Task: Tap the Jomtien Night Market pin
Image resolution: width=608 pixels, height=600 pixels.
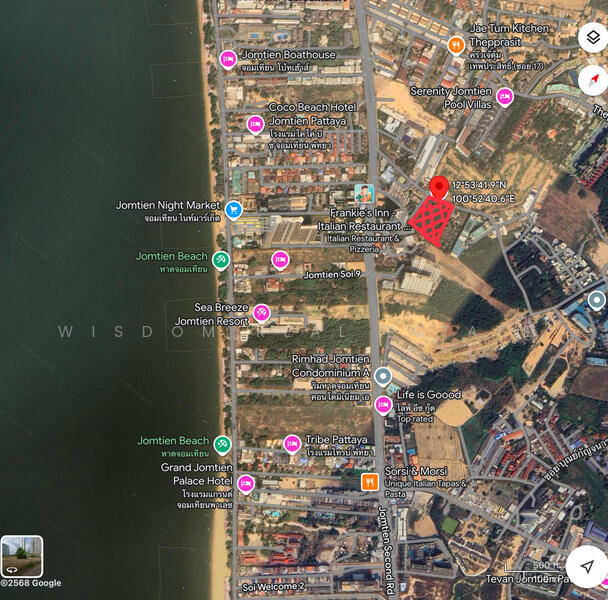Action: pos(234,209)
